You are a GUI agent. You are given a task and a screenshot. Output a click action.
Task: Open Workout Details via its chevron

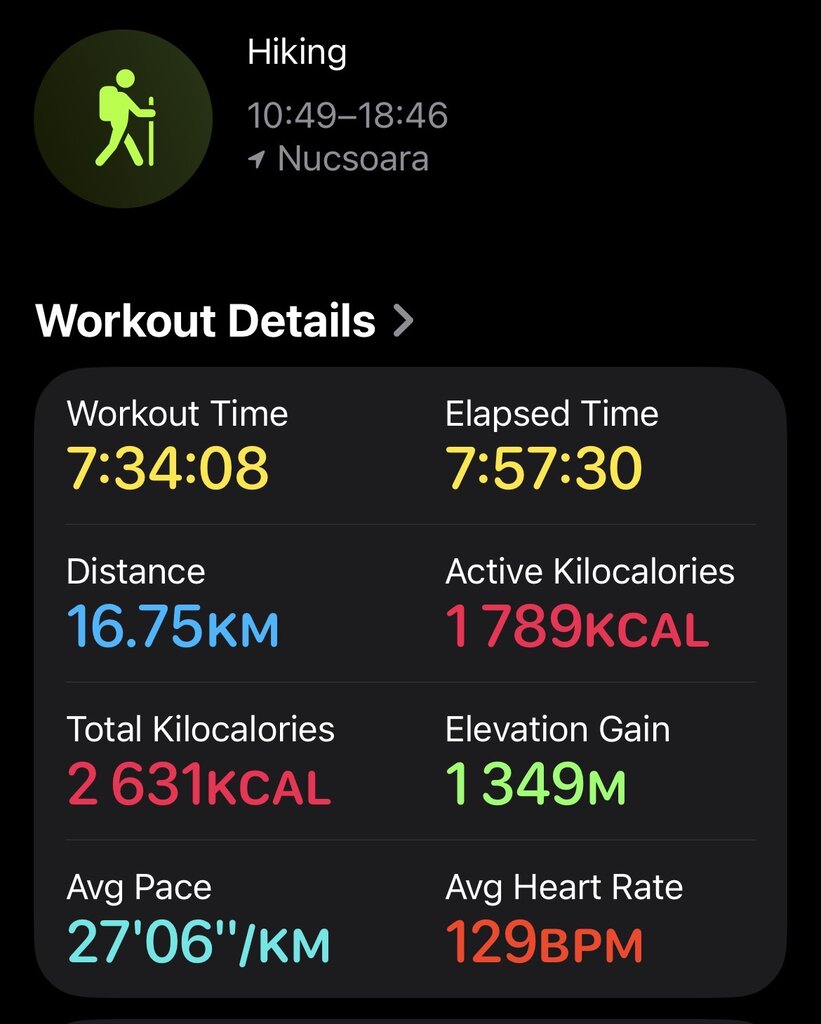403,321
